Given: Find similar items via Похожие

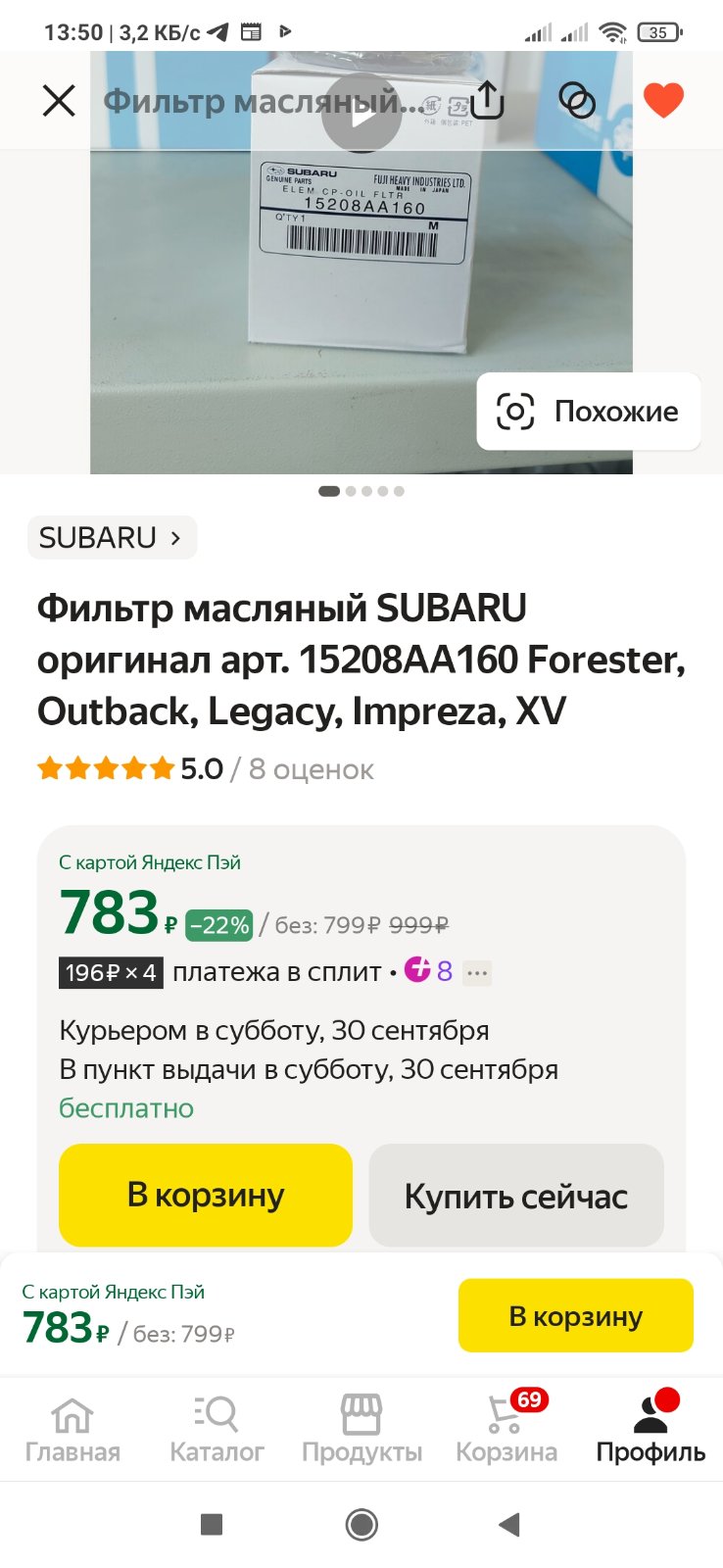Looking at the screenshot, I should [x=588, y=412].
